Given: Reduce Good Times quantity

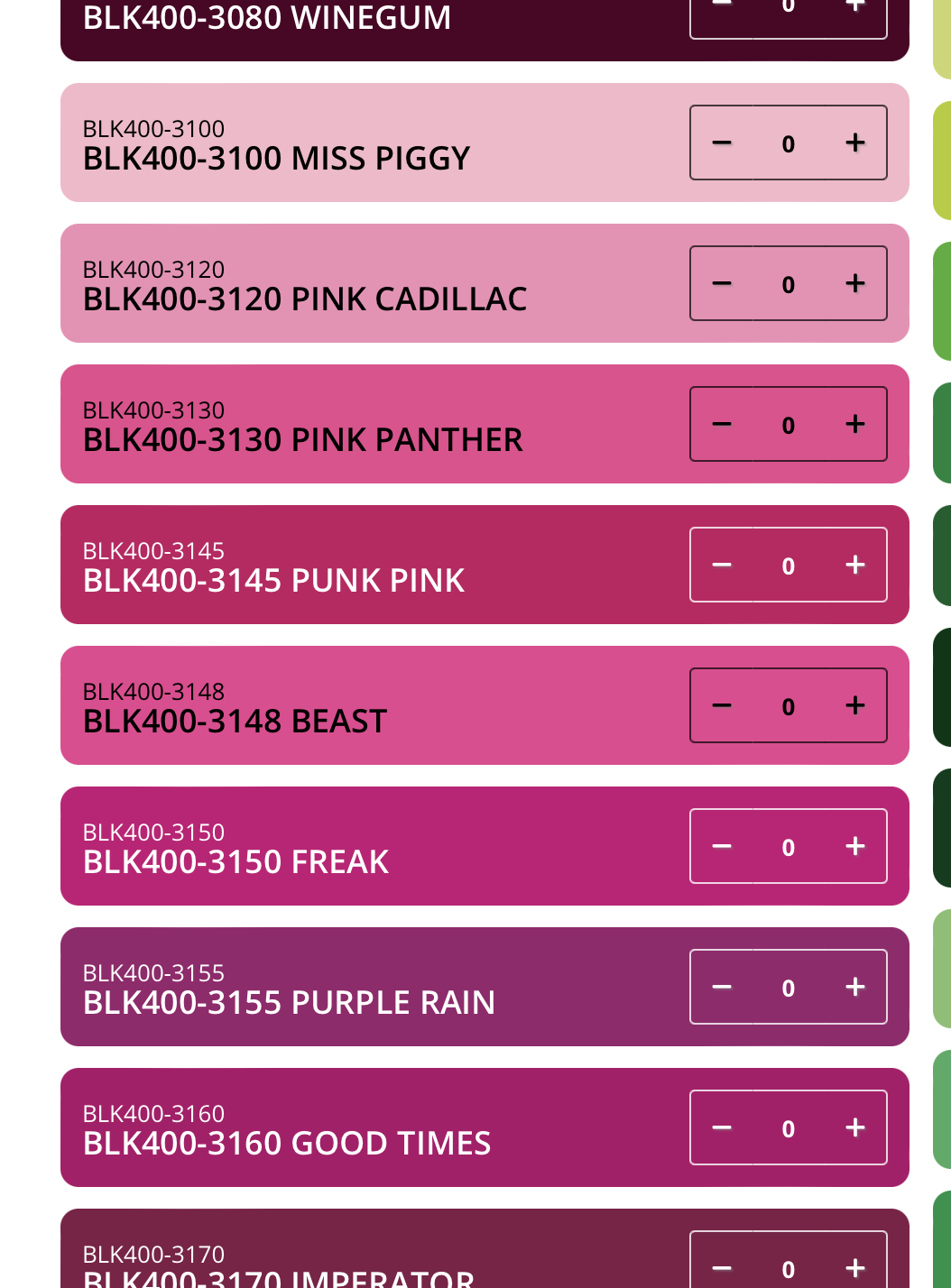Looking at the screenshot, I should click(722, 1127).
